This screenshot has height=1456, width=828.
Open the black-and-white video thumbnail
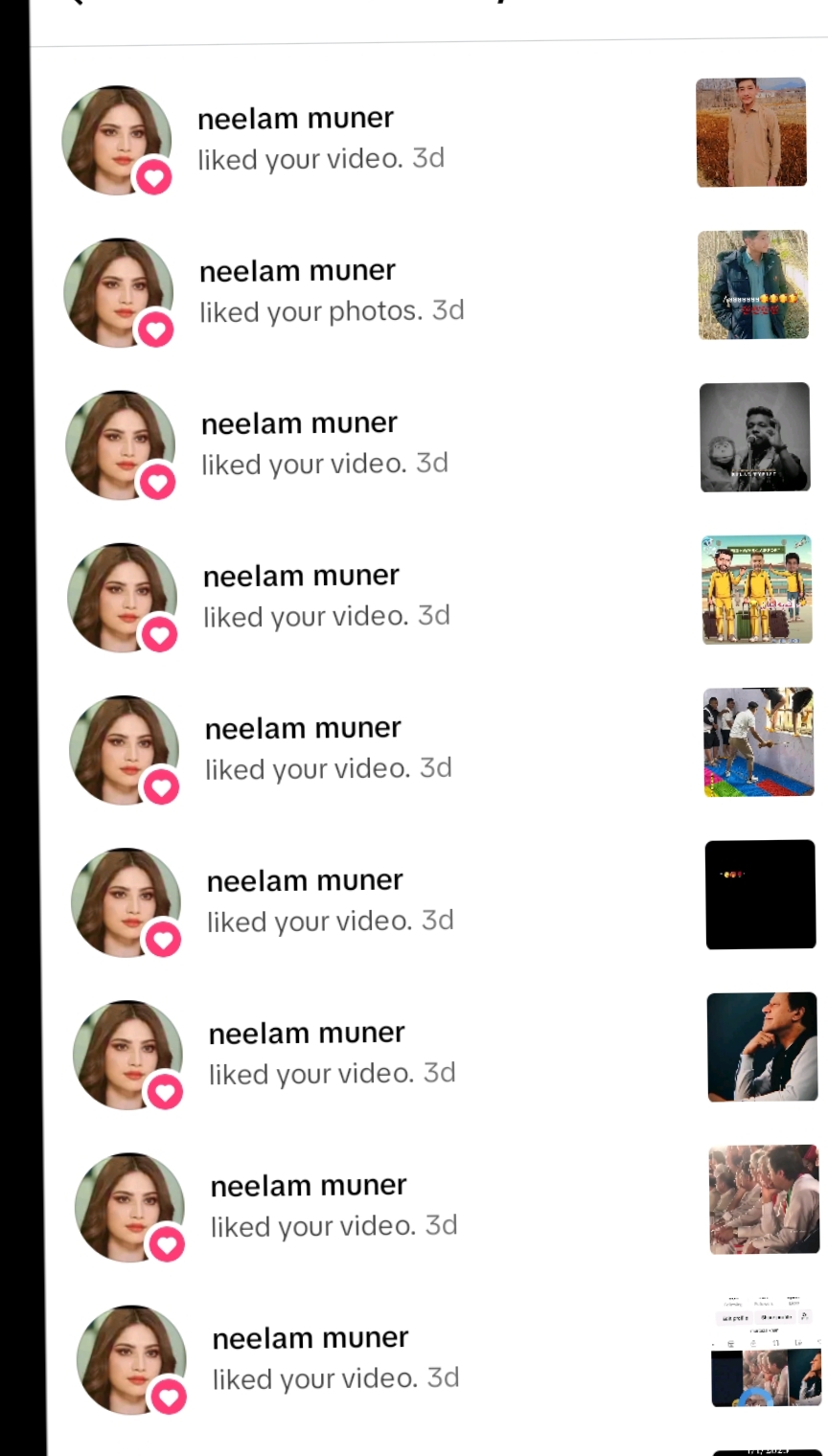754,437
